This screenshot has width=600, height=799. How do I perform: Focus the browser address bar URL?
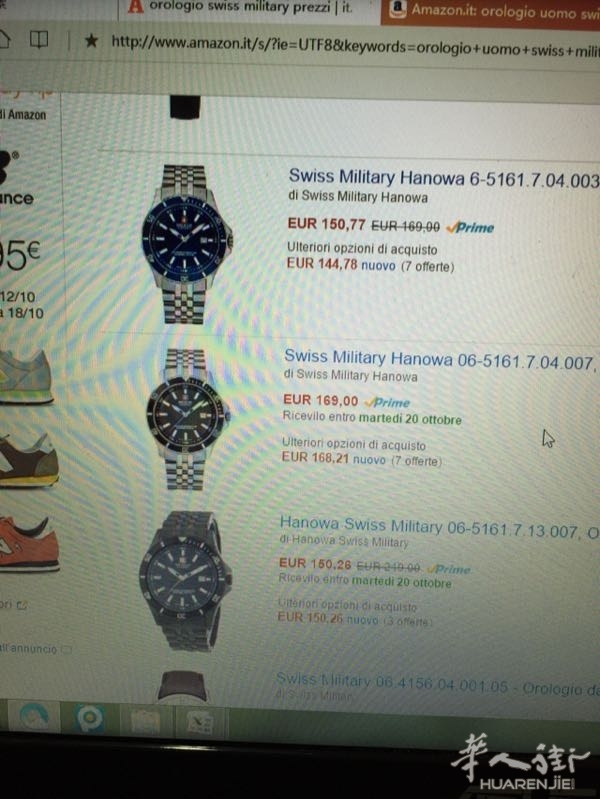click(350, 43)
